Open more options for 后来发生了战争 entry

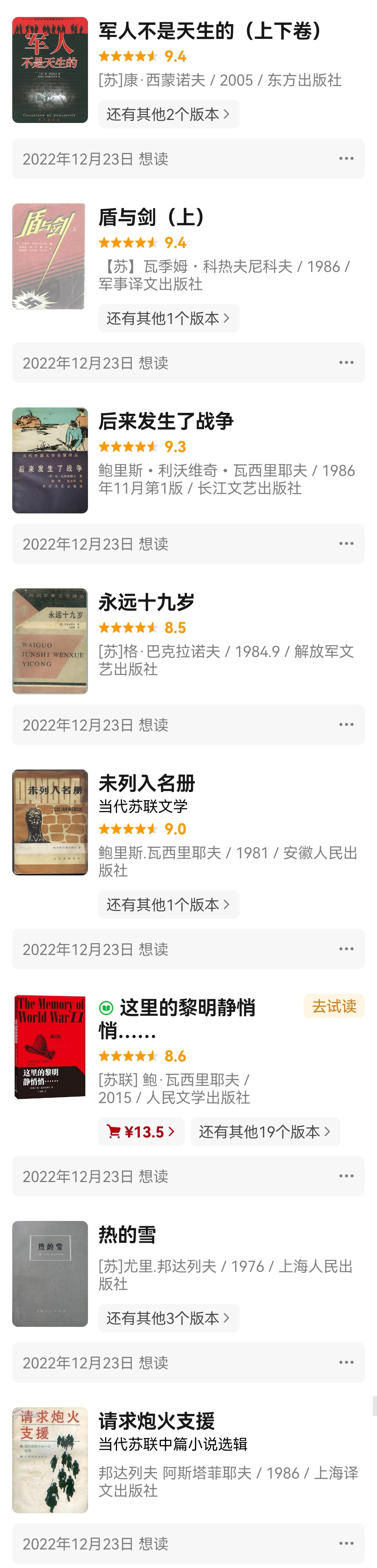[346, 544]
